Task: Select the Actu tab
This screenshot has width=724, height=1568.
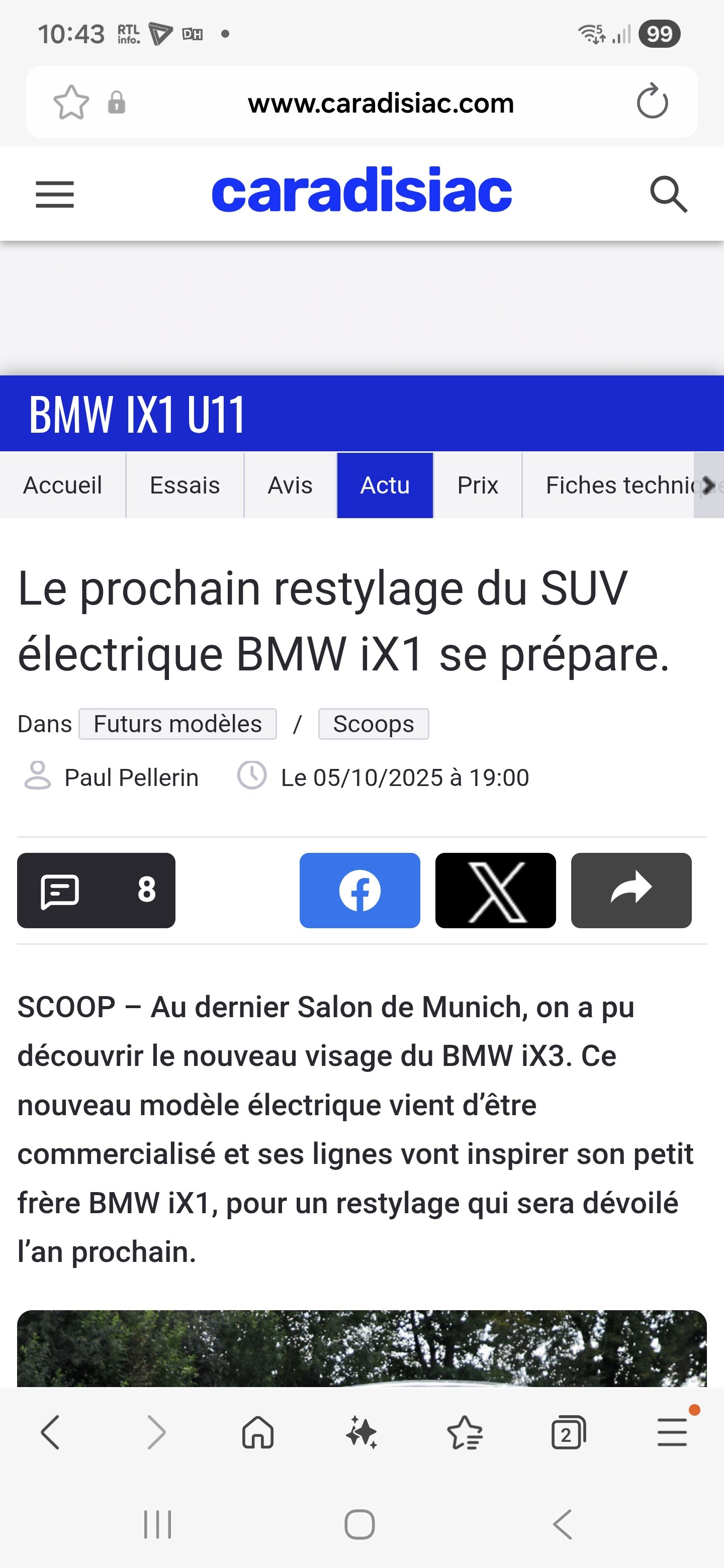Action: tap(385, 485)
